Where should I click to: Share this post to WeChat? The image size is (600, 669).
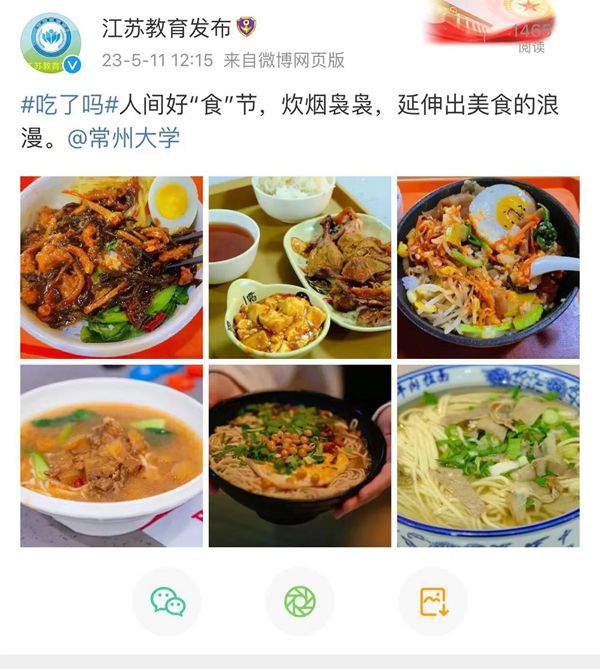(167, 601)
